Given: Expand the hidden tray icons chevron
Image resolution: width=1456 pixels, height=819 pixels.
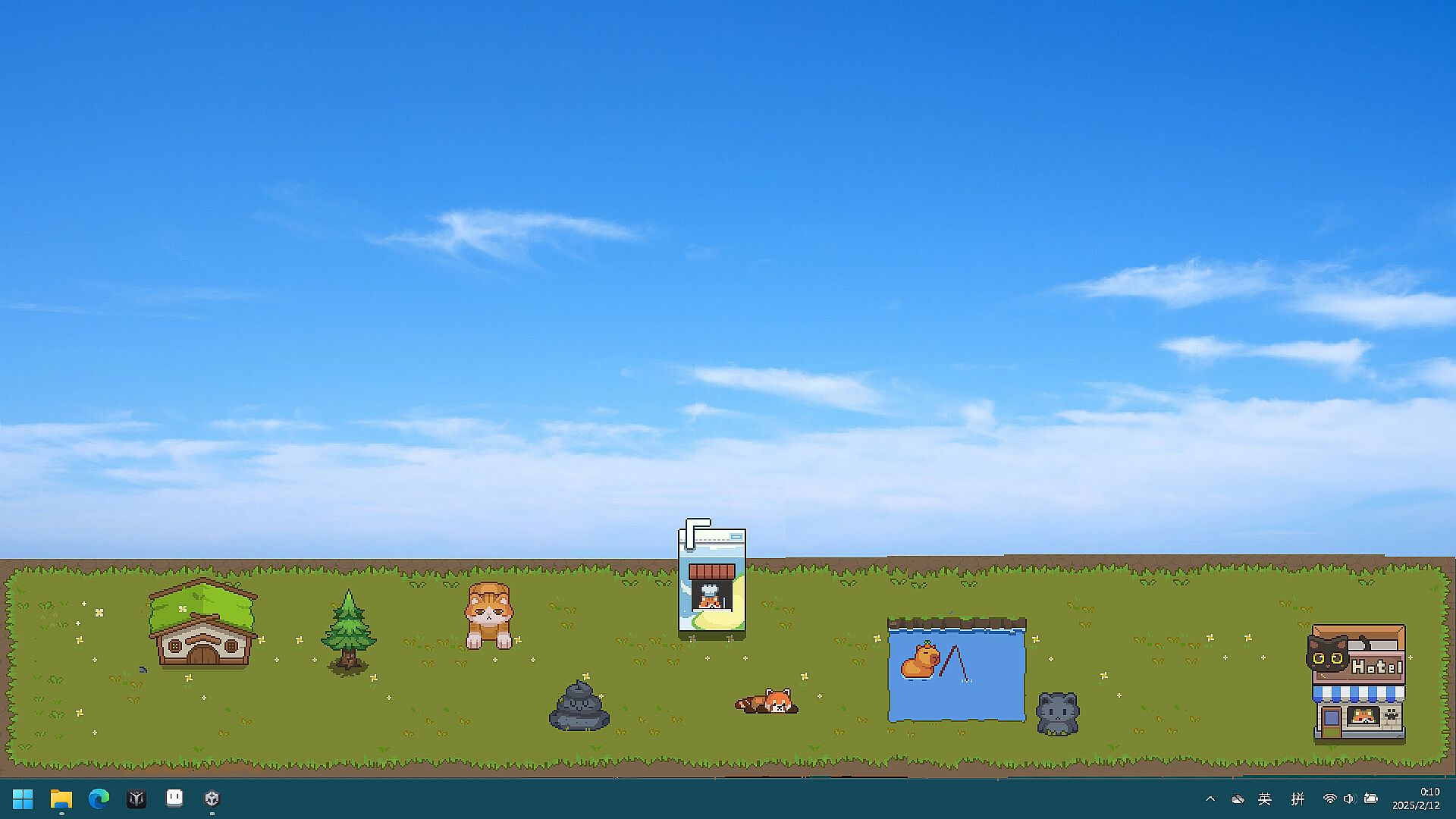Looking at the screenshot, I should [1210, 799].
